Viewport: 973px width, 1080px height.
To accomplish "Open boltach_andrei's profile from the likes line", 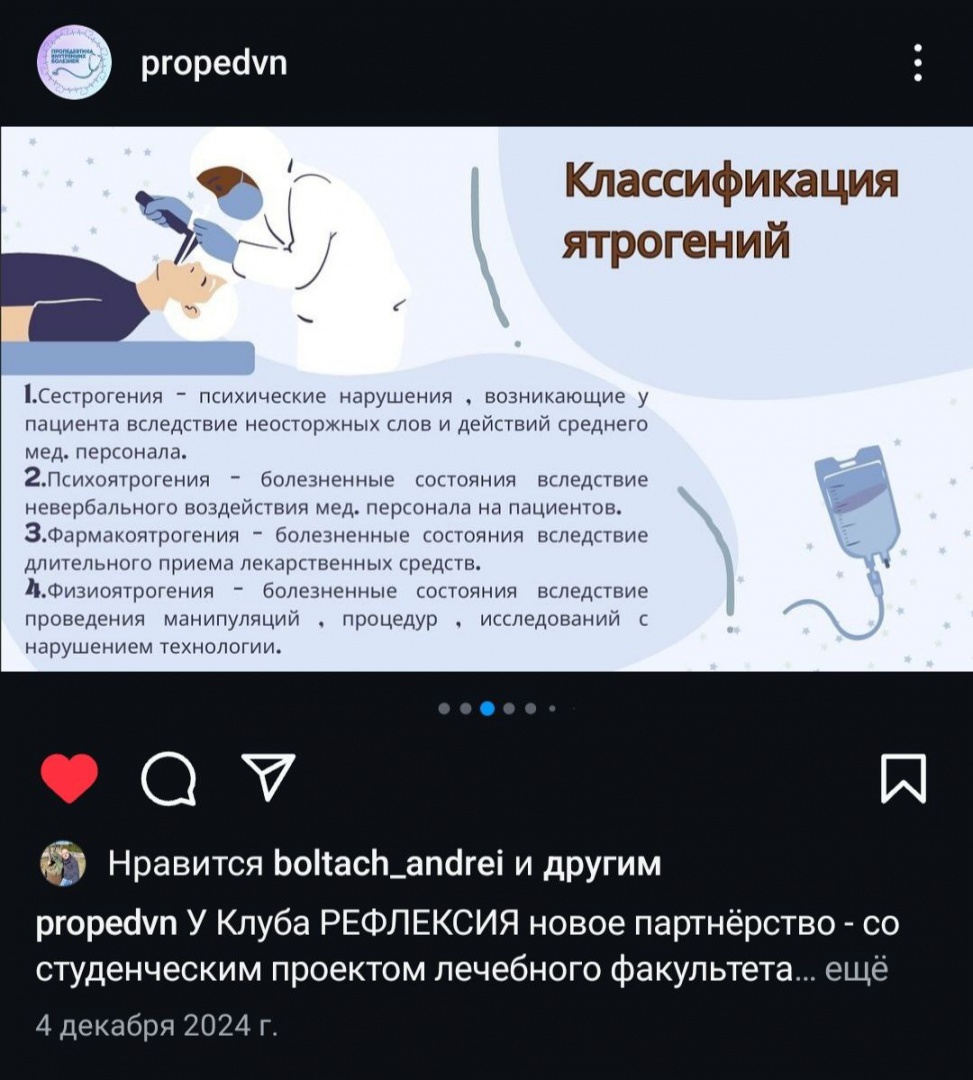I will coord(388,864).
